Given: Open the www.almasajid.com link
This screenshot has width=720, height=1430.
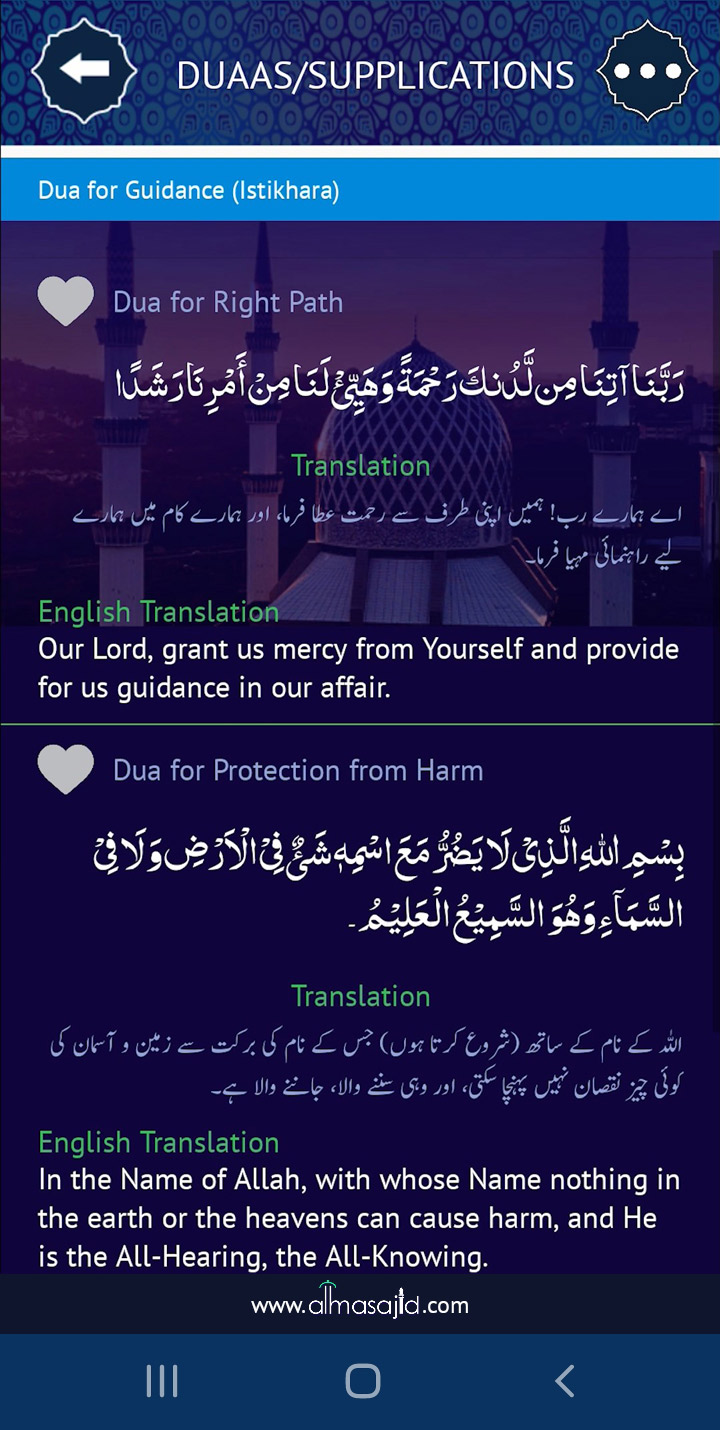Looking at the screenshot, I should 360,1303.
